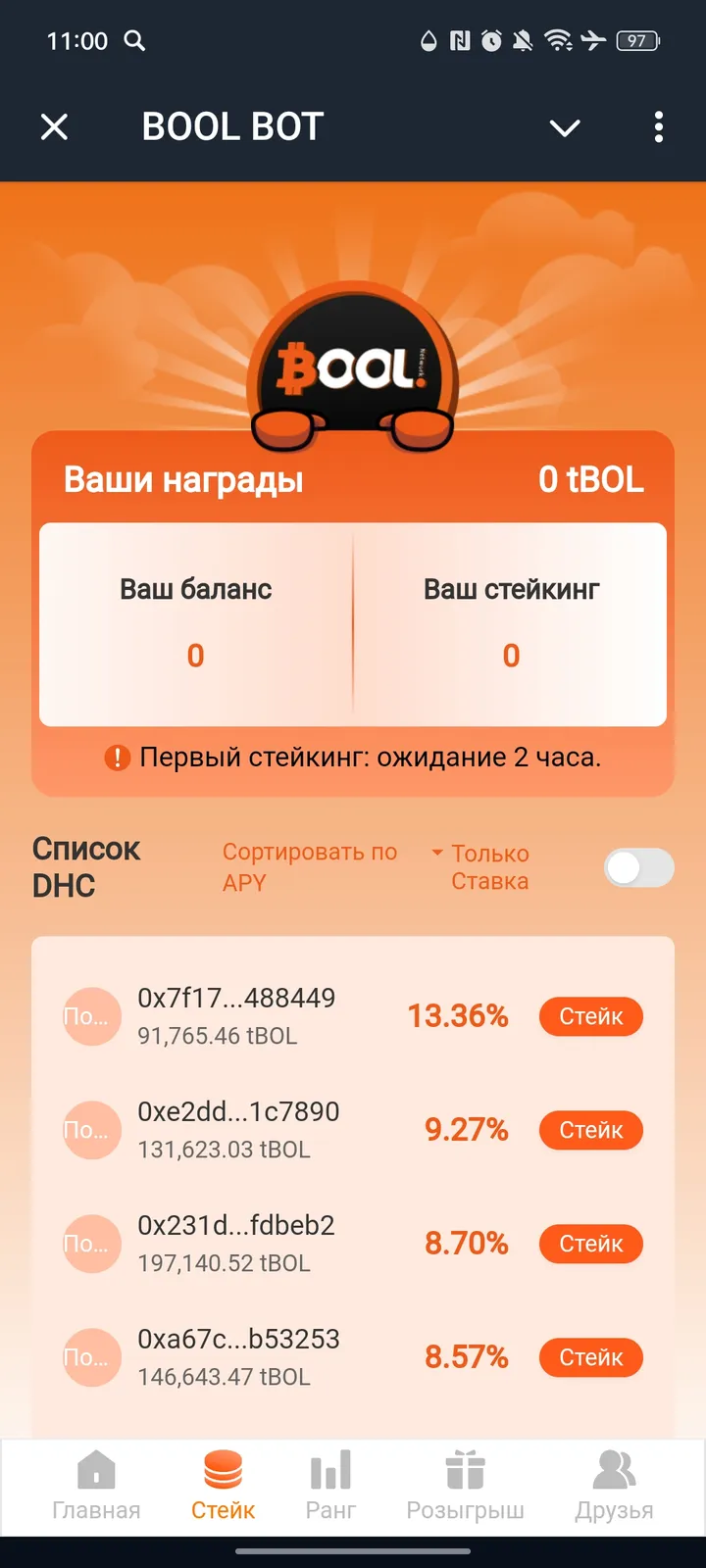Collapse the bot with the header chevron
Viewport: 706px width, 1568px height.
565,127
